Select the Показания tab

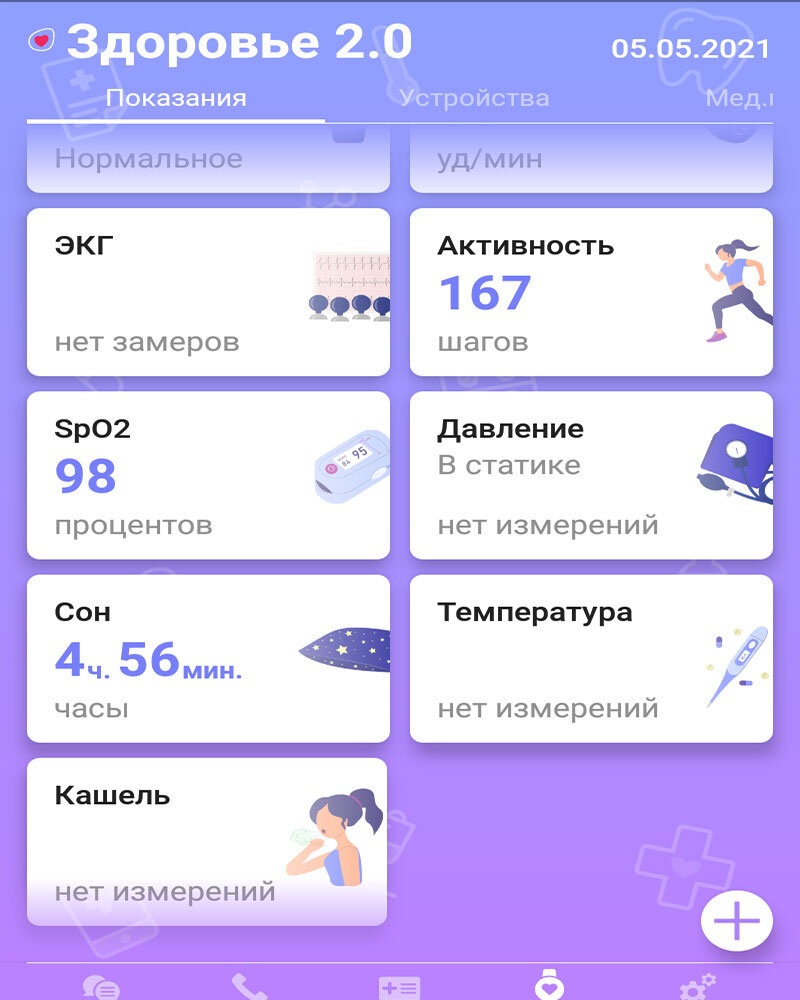[176, 98]
